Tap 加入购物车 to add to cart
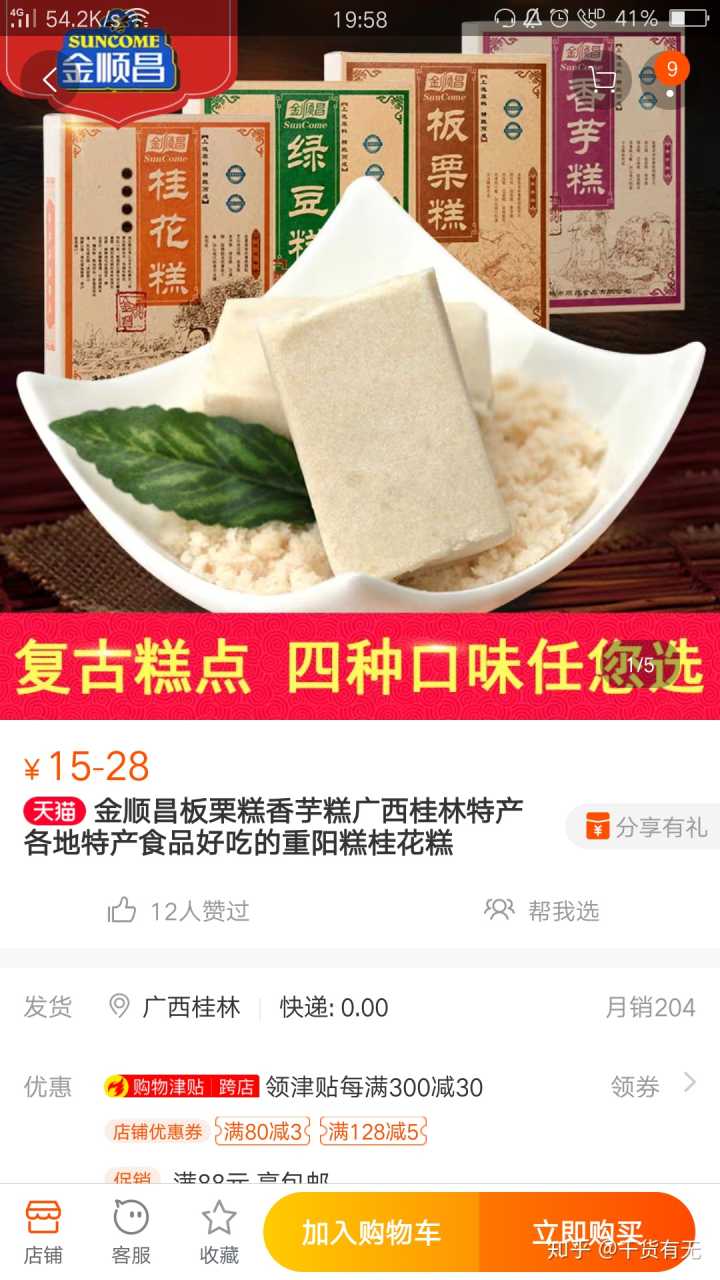The image size is (720, 1280). (371, 1232)
